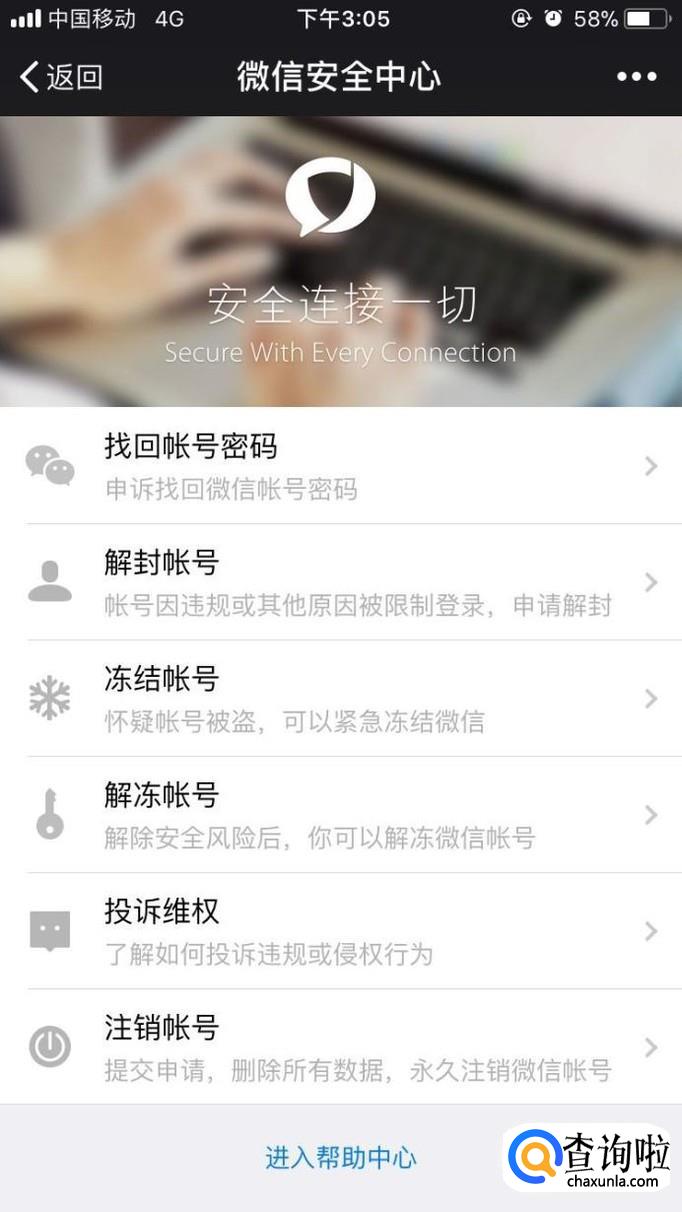The width and height of the screenshot is (682, 1212).
Task: Choose 解冻帐号 to unfreeze account
Action: (x=340, y=814)
